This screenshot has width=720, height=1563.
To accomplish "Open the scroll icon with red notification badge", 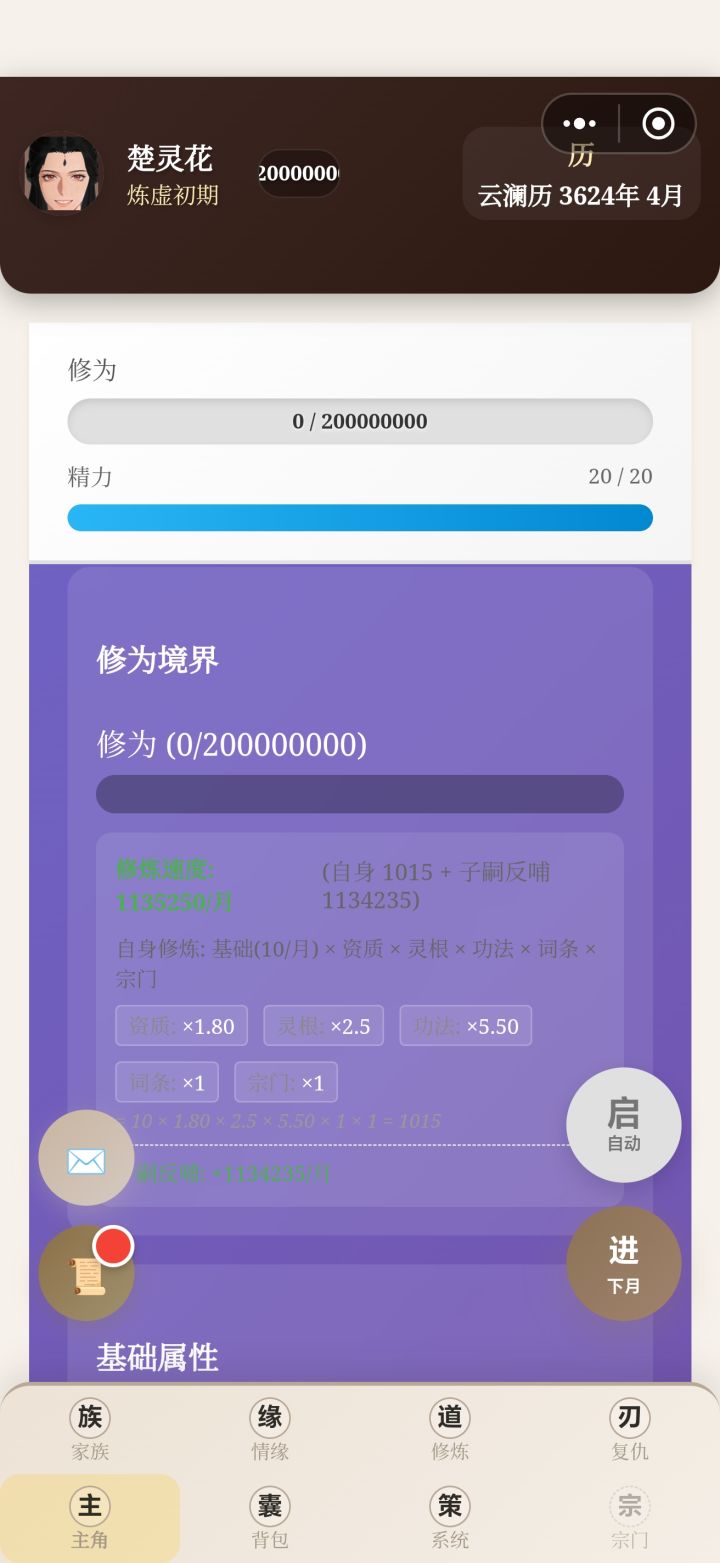I will (x=86, y=1272).
